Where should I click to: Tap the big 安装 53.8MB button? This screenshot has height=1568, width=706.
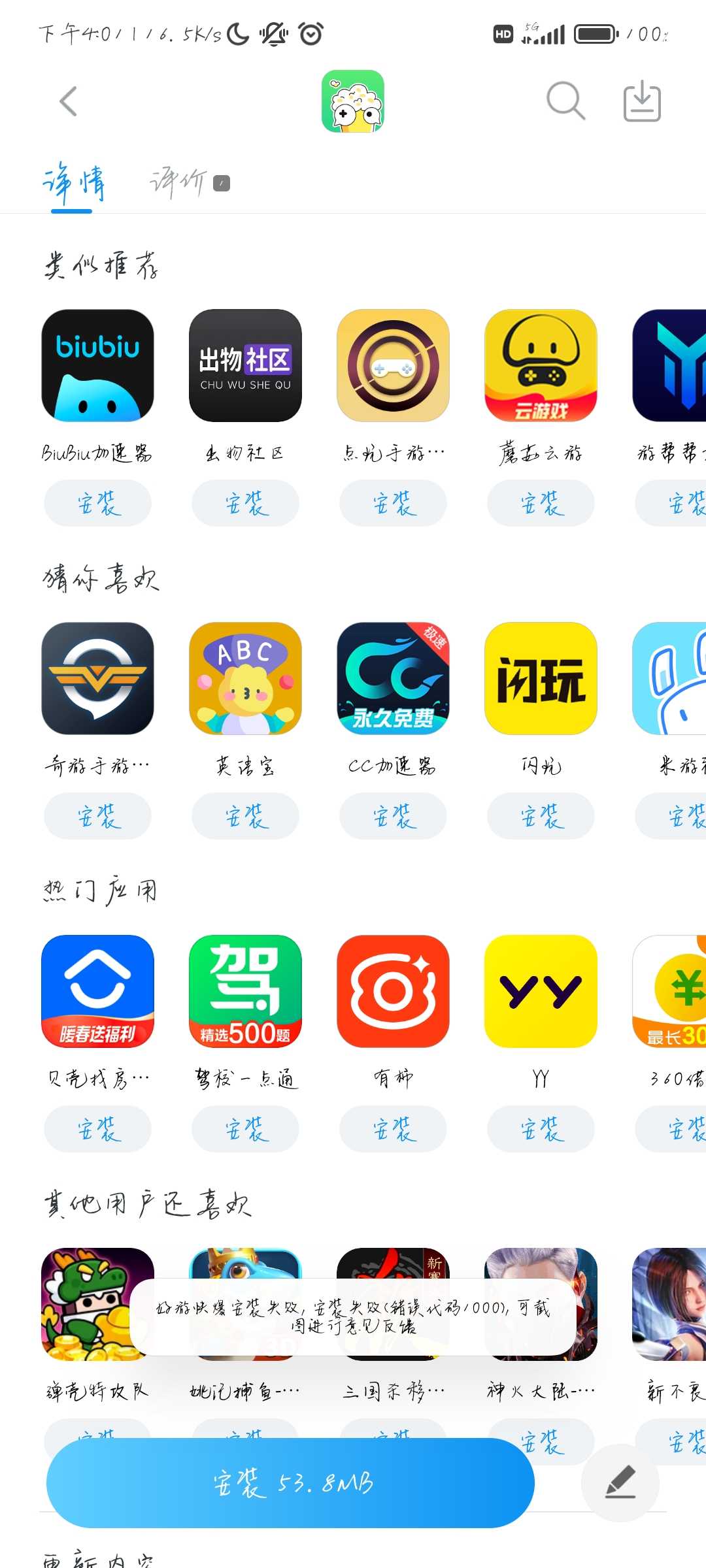(x=290, y=1483)
